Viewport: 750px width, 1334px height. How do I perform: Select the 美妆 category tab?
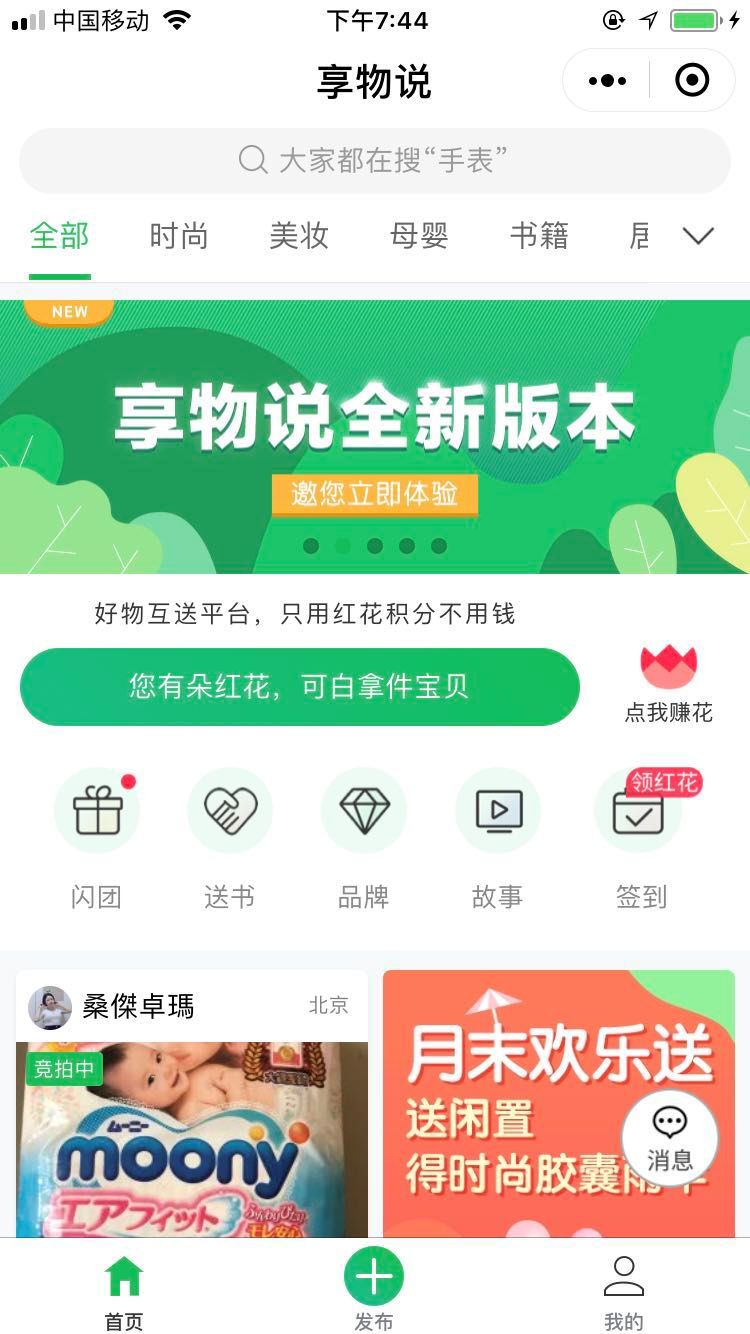299,236
